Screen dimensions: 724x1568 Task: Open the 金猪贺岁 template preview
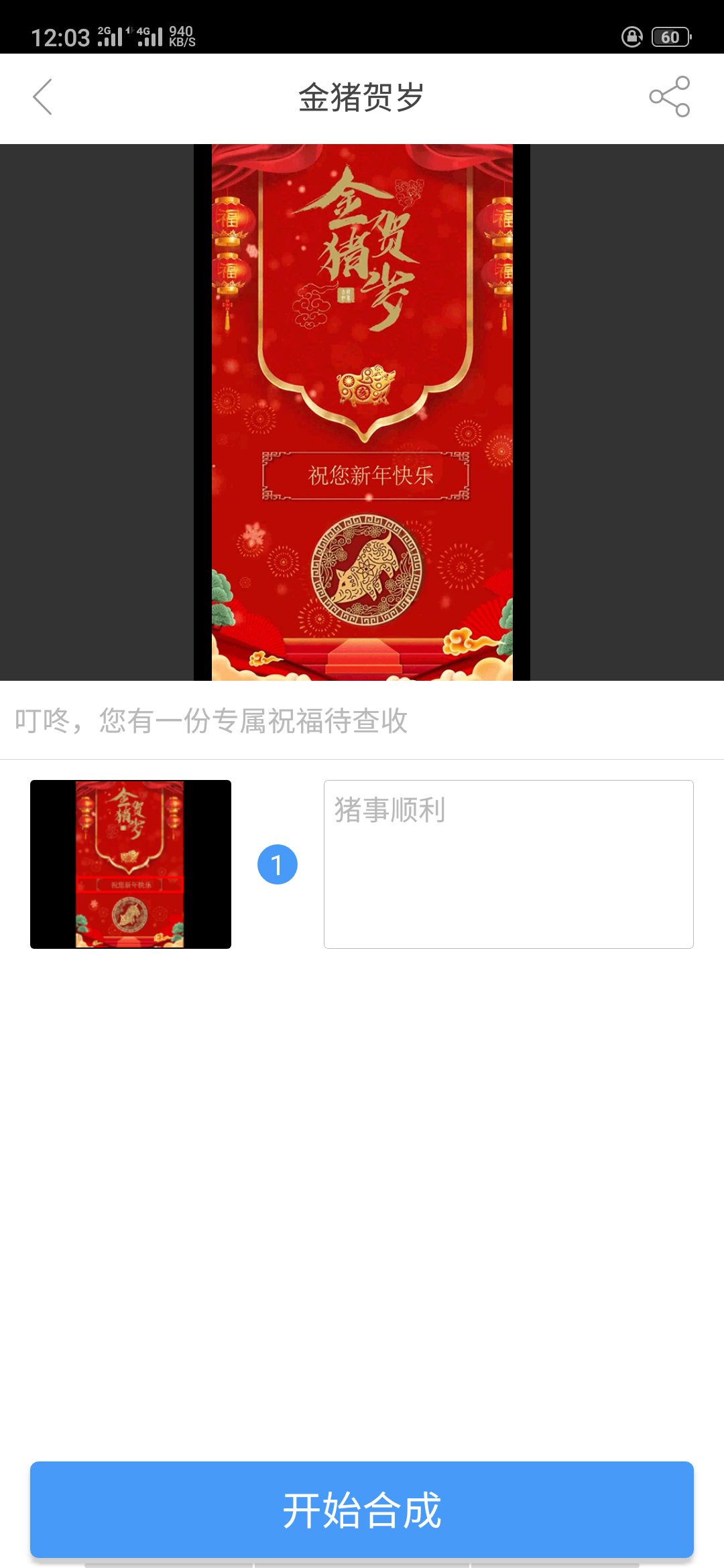click(362, 412)
